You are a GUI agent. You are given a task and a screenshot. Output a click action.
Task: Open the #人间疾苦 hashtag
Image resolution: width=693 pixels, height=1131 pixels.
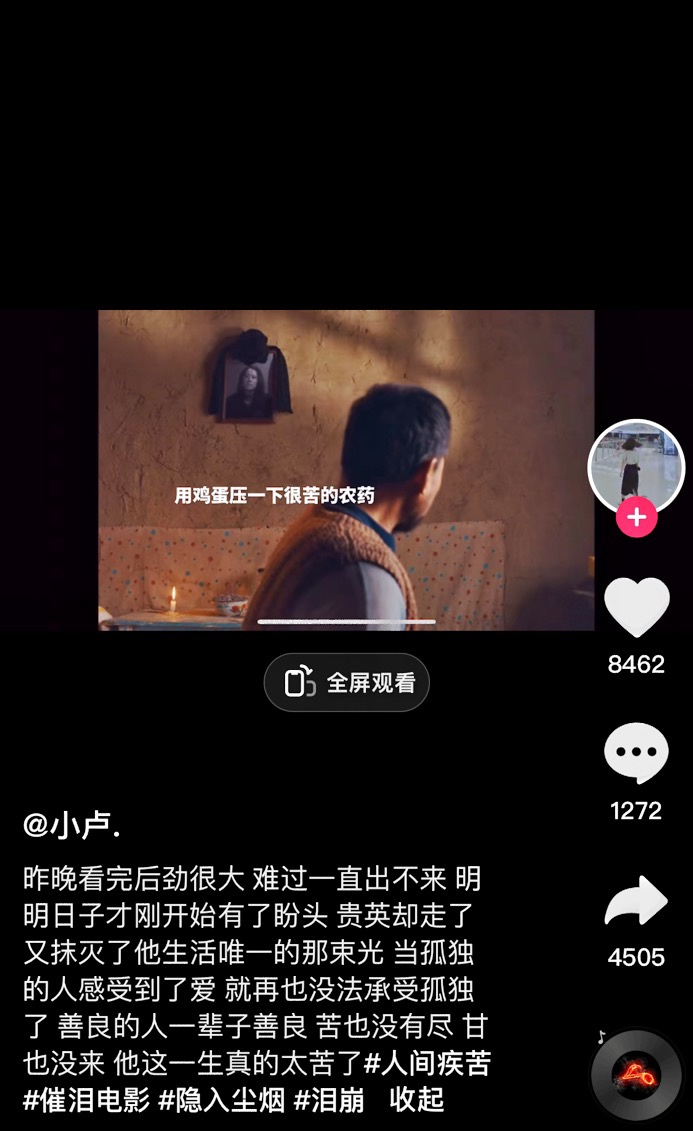pos(427,1062)
